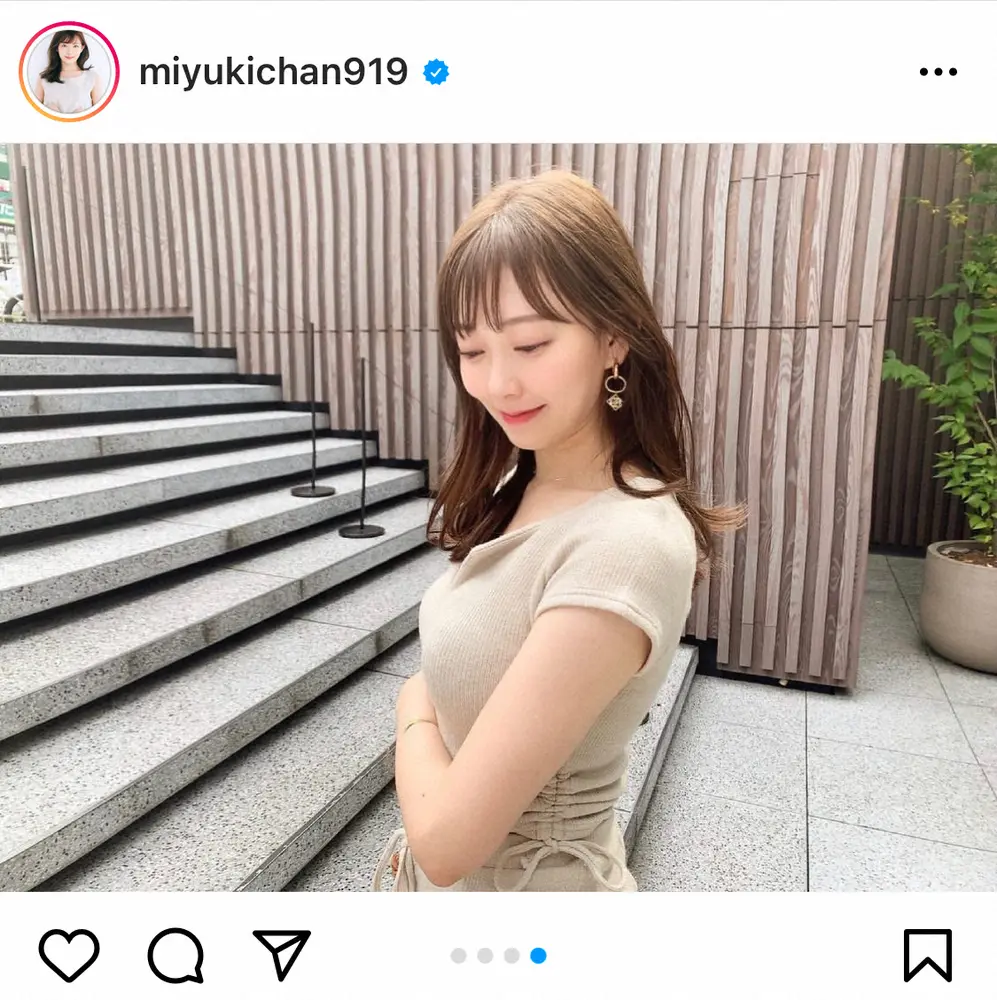Open miyukichan919's profile picture story

(x=69, y=72)
